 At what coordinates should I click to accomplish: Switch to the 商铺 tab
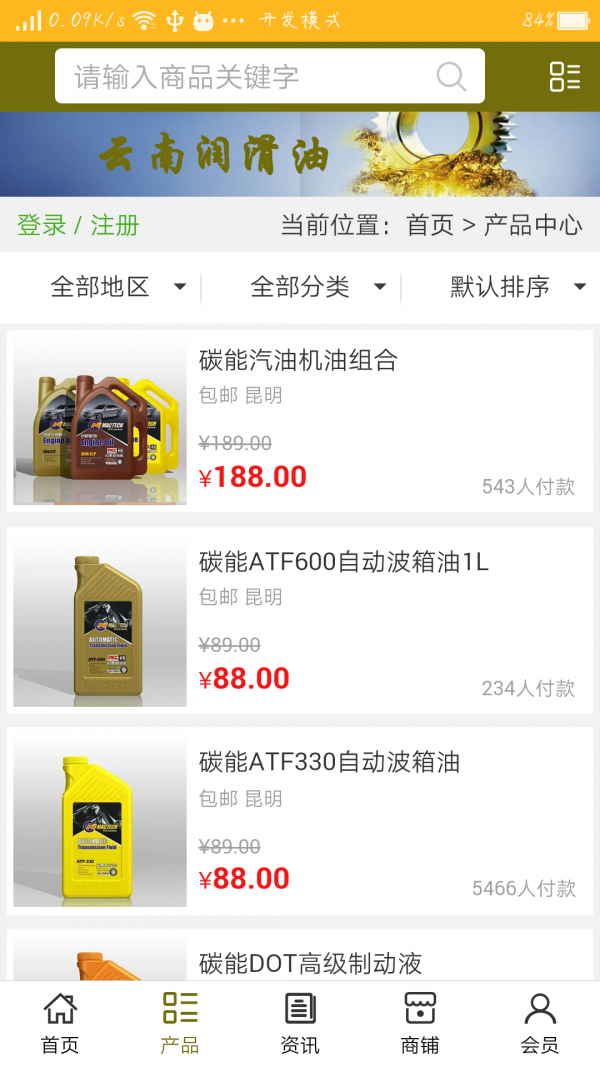tap(420, 1023)
